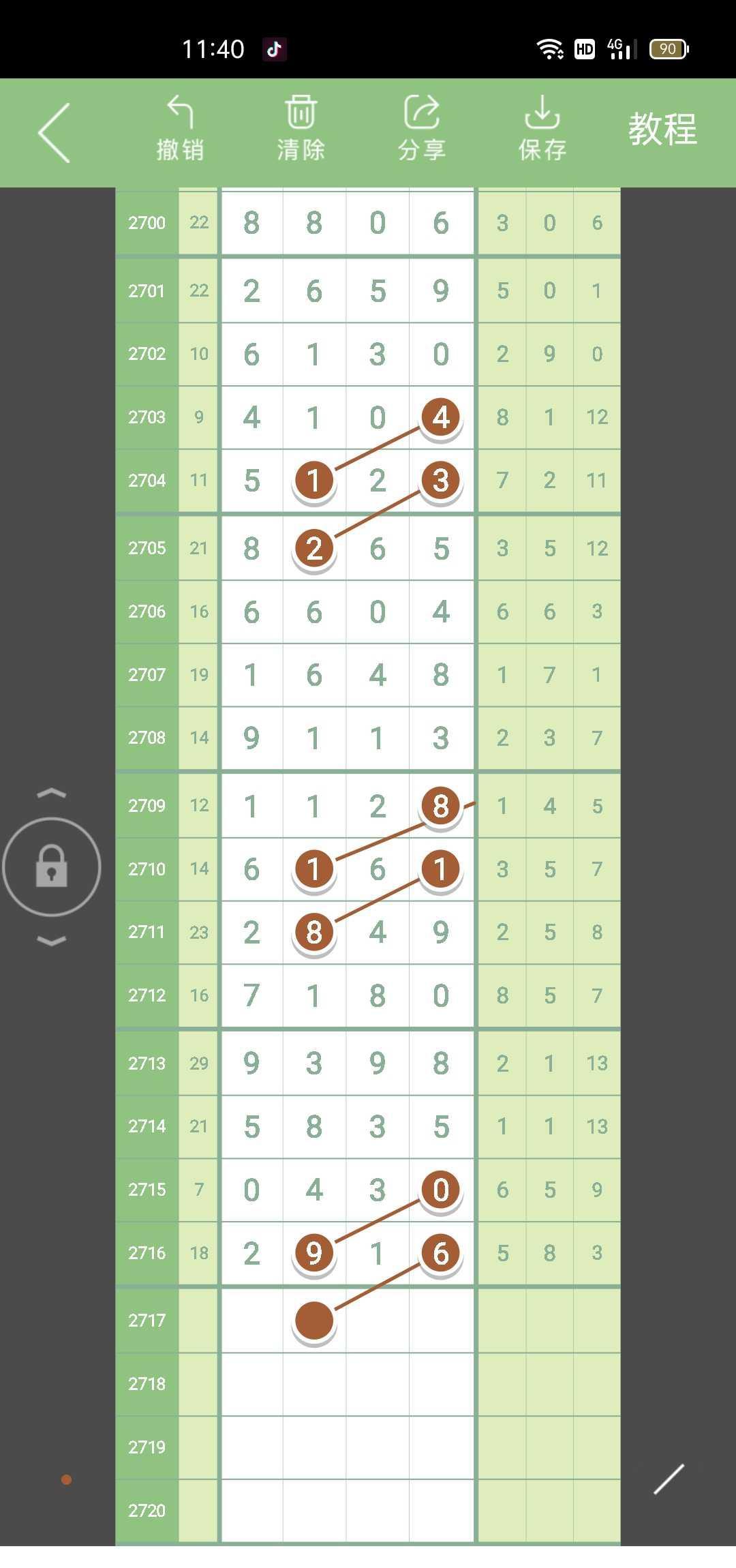Image resolution: width=736 pixels, height=1568 pixels.
Task: Select the line drawing tool
Action: tap(669, 1479)
